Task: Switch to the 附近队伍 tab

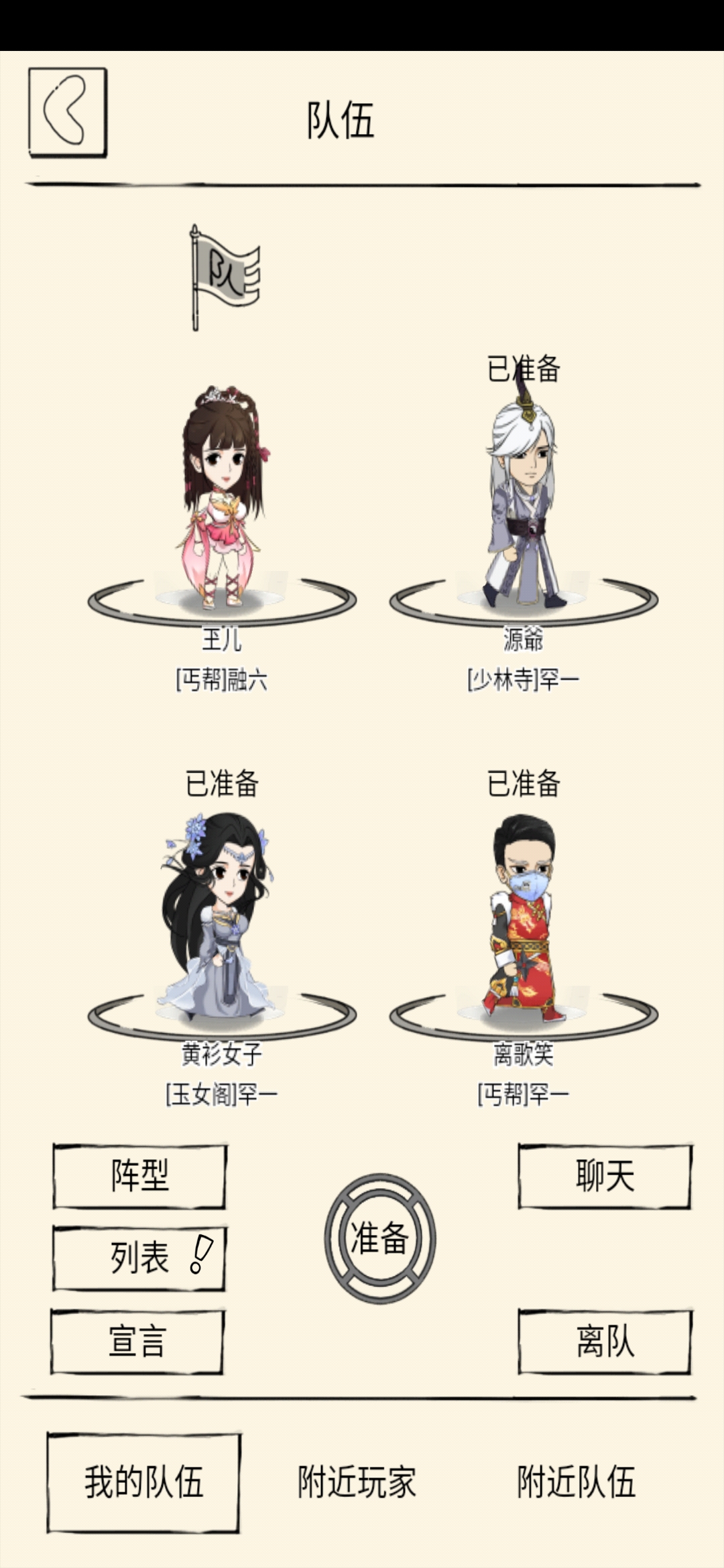Action: pos(576,1482)
